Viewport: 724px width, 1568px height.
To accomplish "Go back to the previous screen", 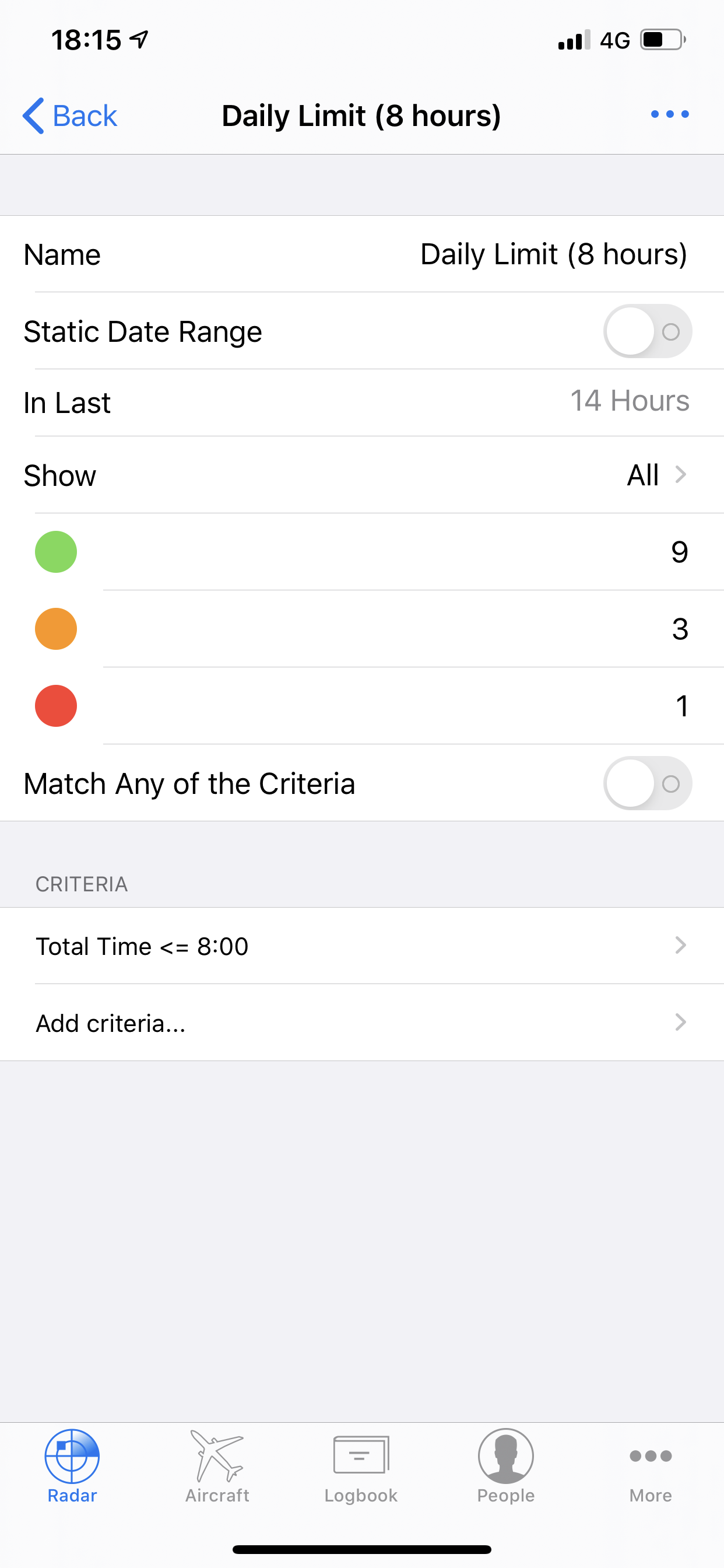I will pyautogui.click(x=69, y=116).
